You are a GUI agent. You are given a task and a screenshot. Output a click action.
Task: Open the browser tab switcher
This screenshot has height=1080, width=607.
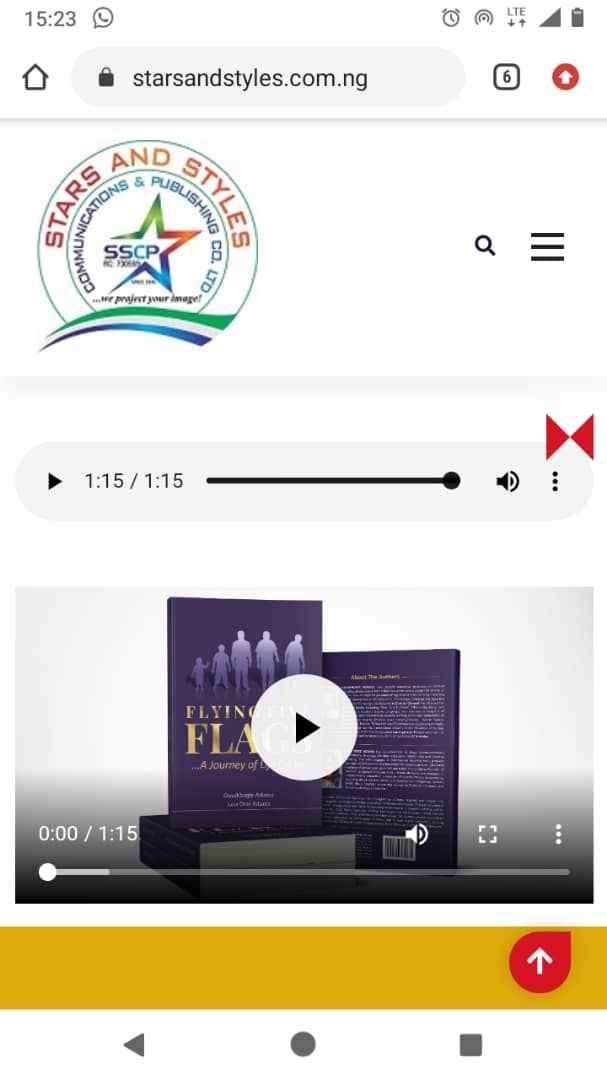pos(507,78)
